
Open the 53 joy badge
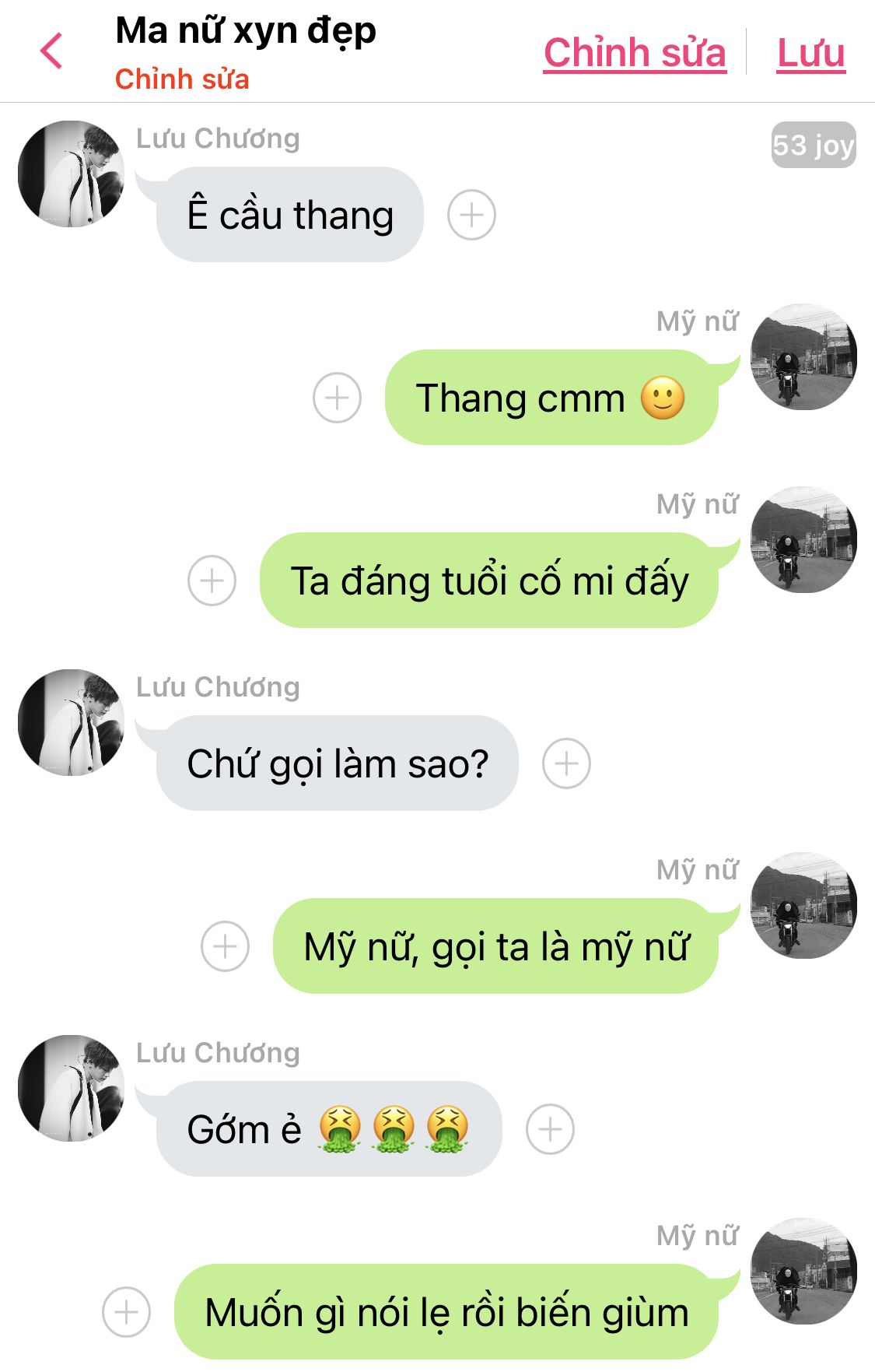tap(813, 145)
